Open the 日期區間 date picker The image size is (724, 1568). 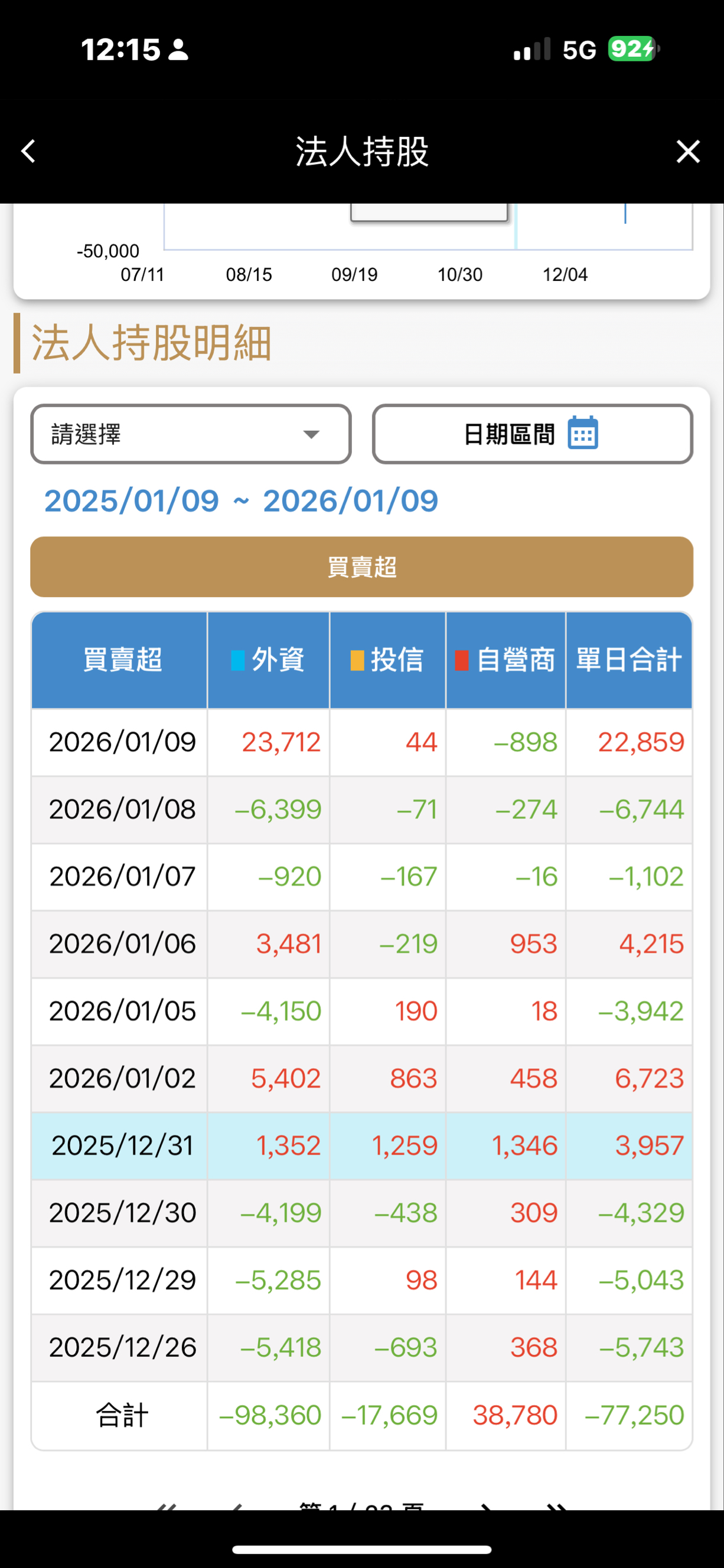tap(531, 434)
